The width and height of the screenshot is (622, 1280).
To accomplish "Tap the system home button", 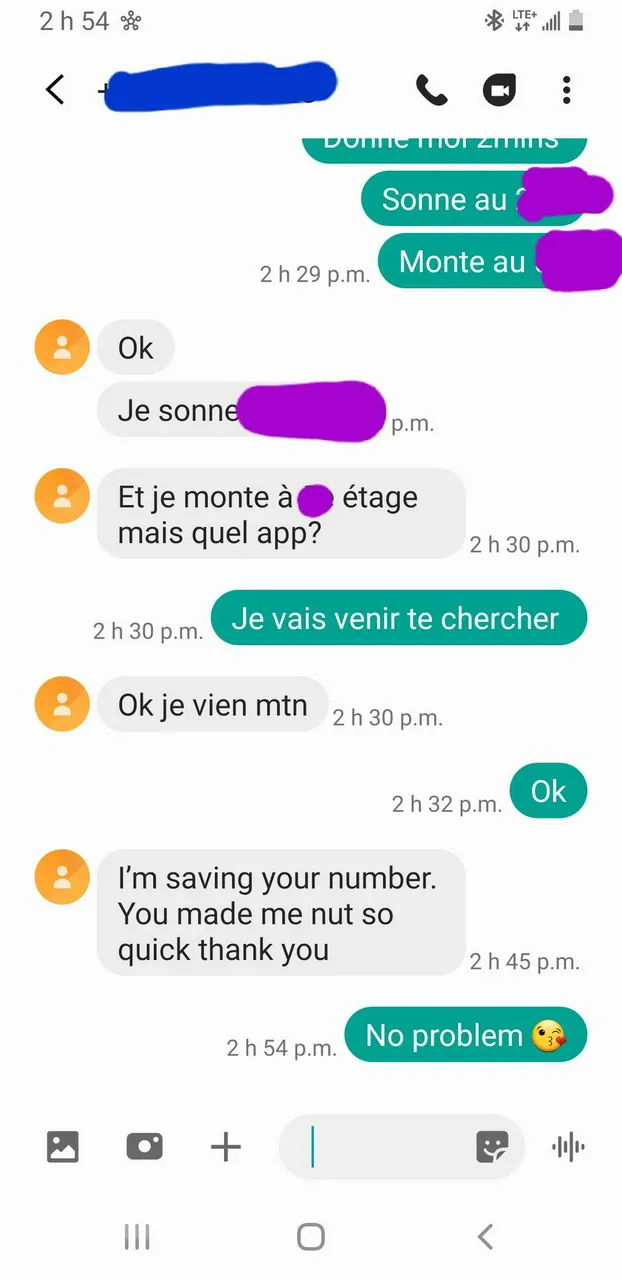I will point(311,1237).
